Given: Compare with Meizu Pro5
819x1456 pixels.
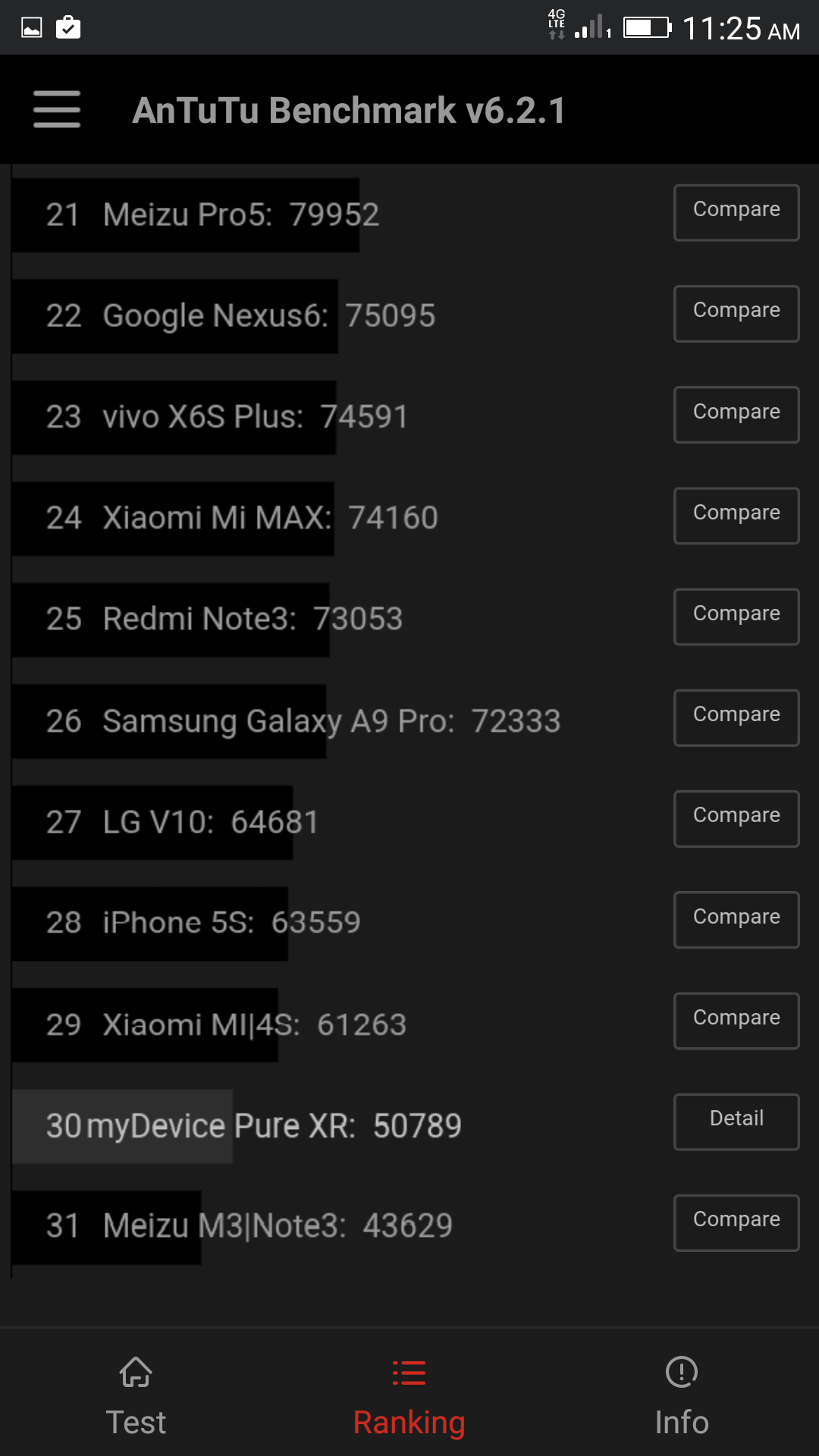Looking at the screenshot, I should [736, 212].
